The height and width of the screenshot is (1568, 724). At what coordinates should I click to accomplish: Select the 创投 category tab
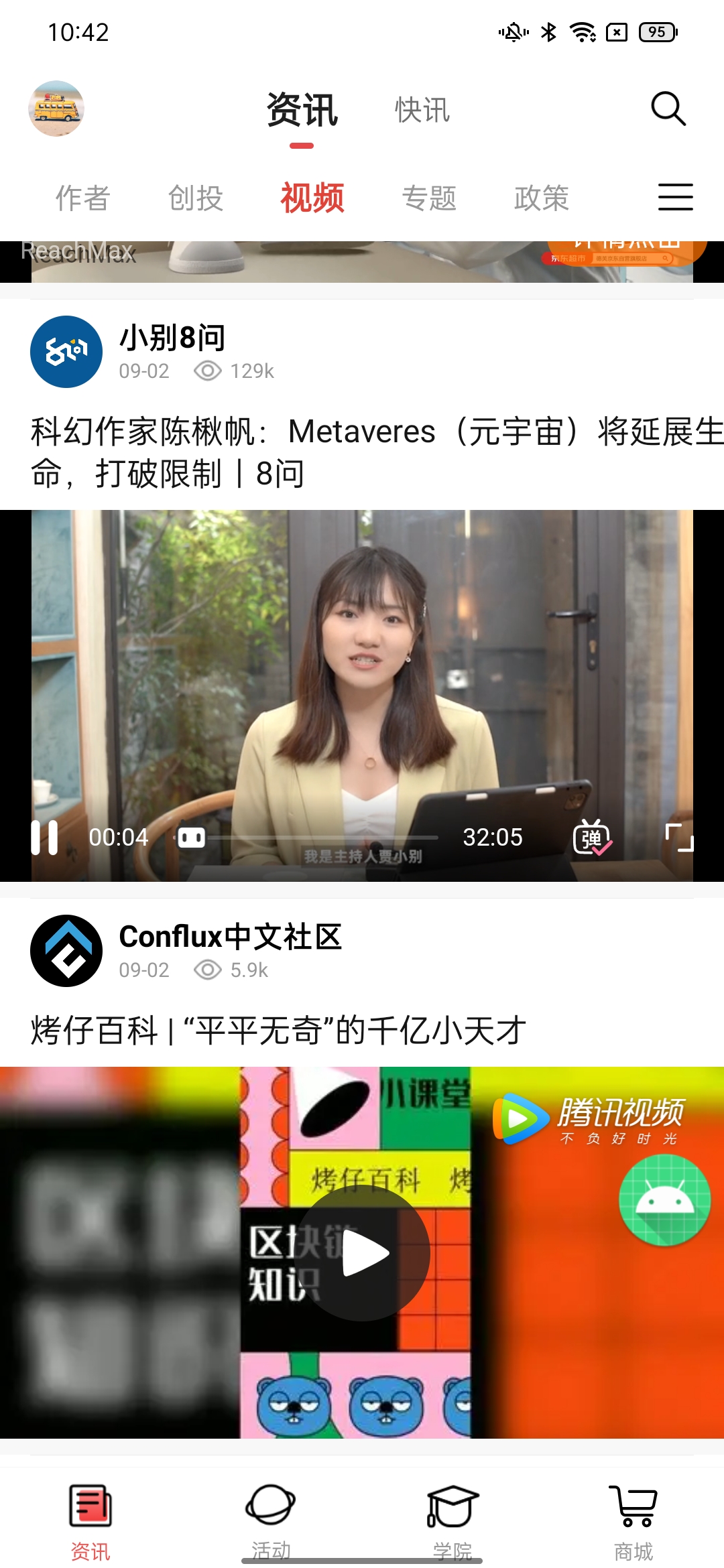[x=195, y=198]
